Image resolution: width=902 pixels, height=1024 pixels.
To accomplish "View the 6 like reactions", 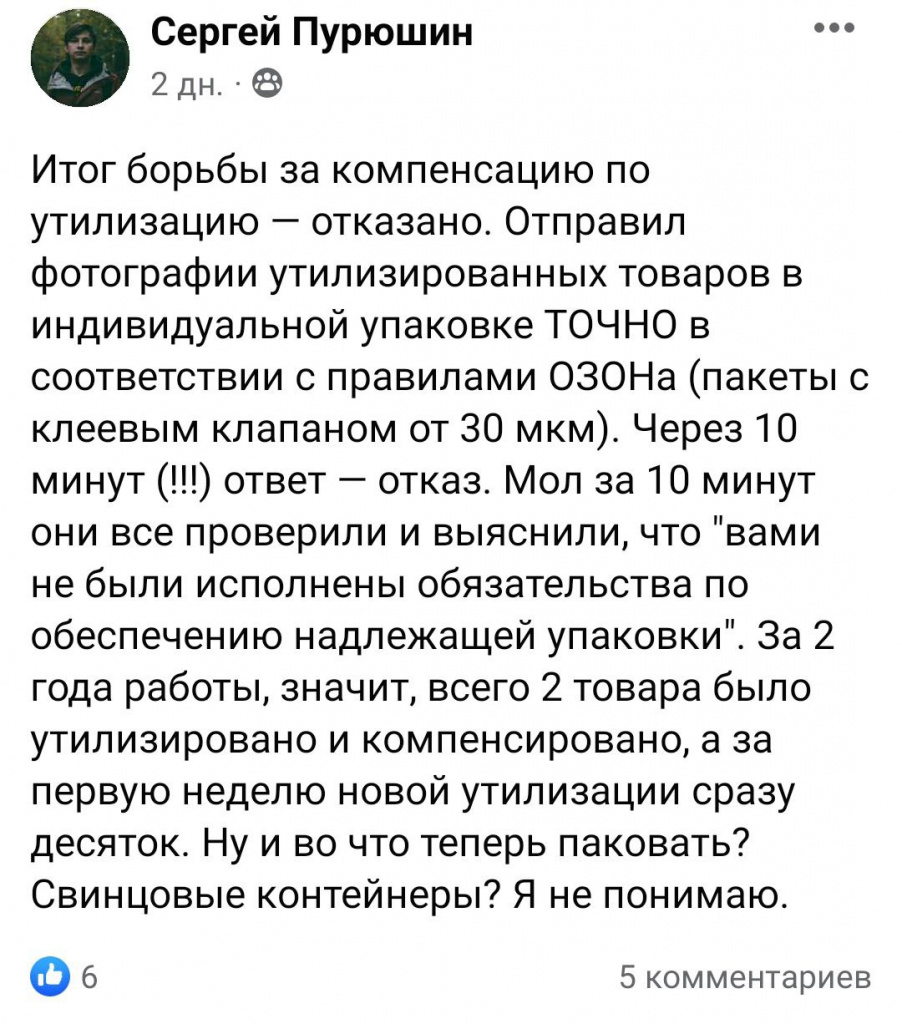I will (x=64, y=977).
